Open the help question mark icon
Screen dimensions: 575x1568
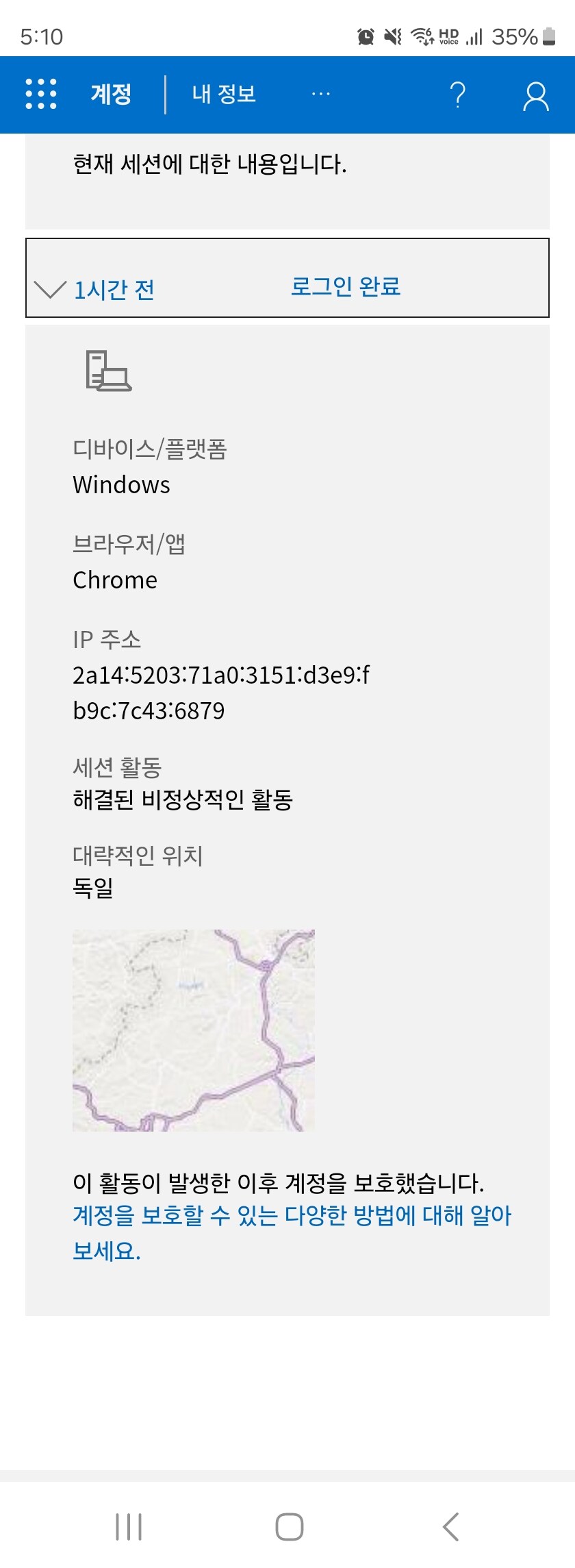pyautogui.click(x=457, y=95)
